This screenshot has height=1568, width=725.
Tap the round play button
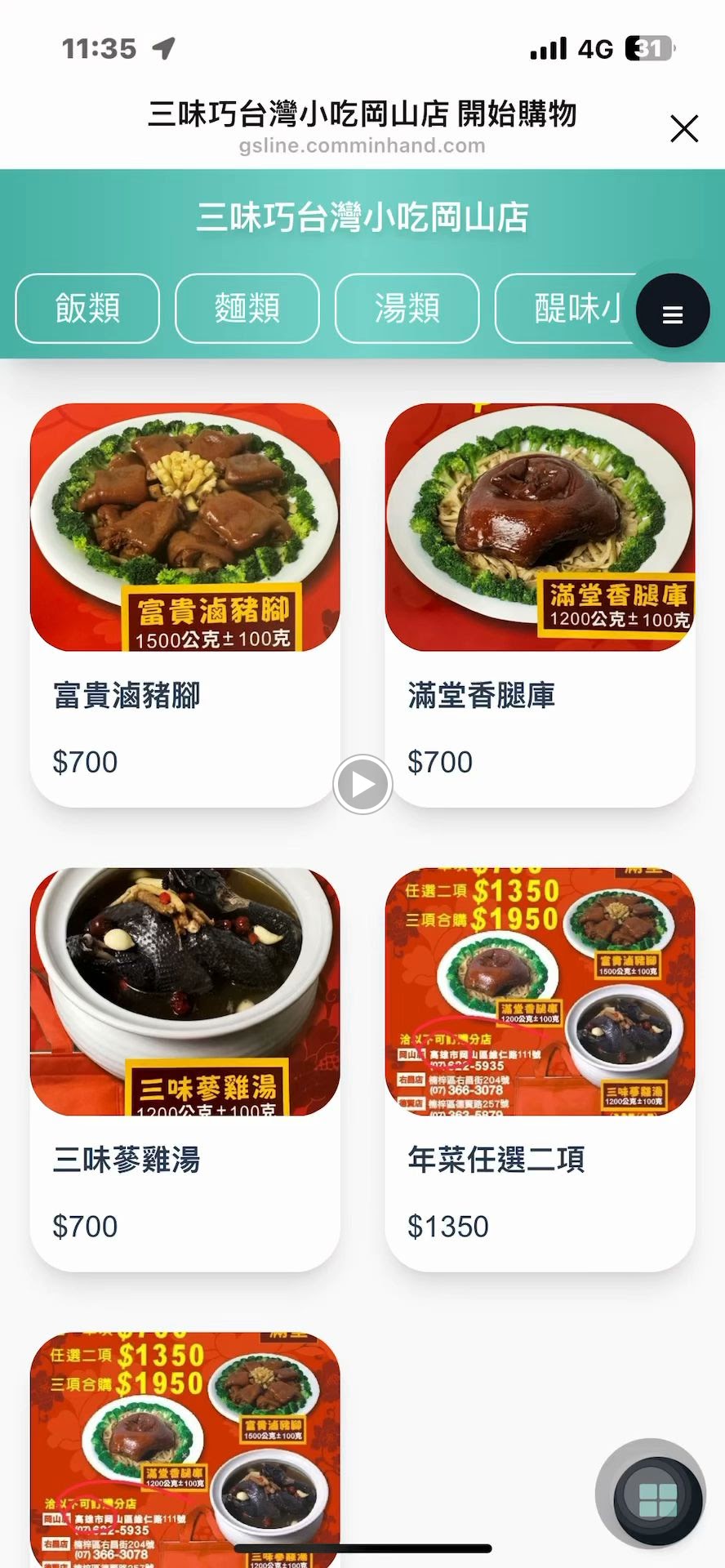[362, 785]
